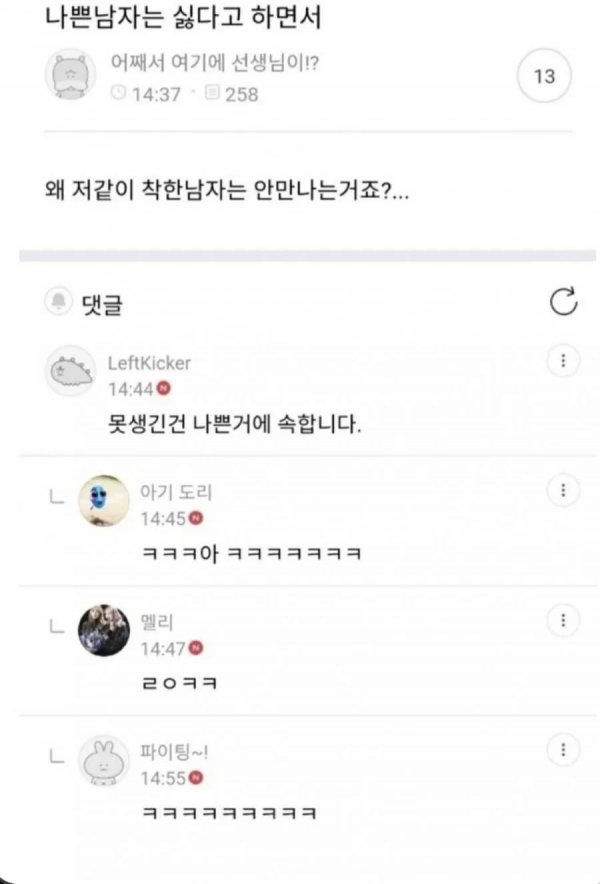Image resolution: width=600 pixels, height=884 pixels.
Task: Refresh the comments list
Action: (x=564, y=301)
